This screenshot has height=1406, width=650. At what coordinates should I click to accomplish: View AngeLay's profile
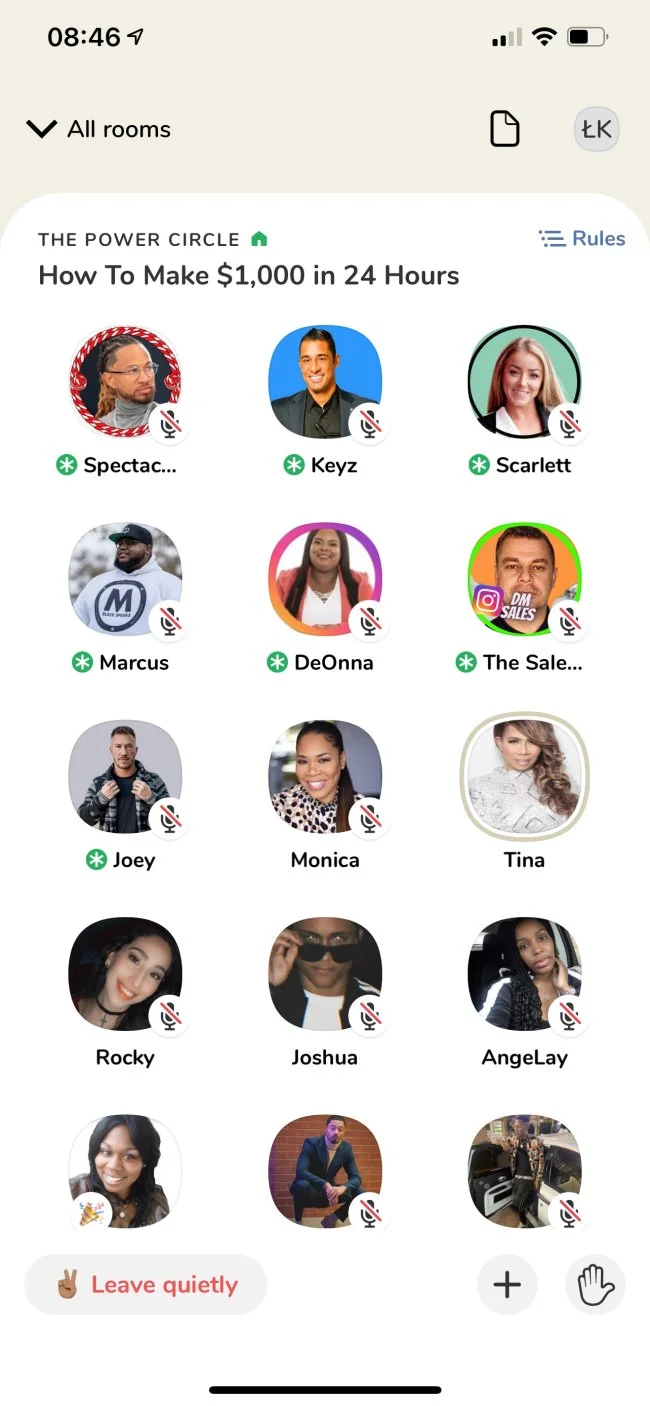pyautogui.click(x=524, y=974)
